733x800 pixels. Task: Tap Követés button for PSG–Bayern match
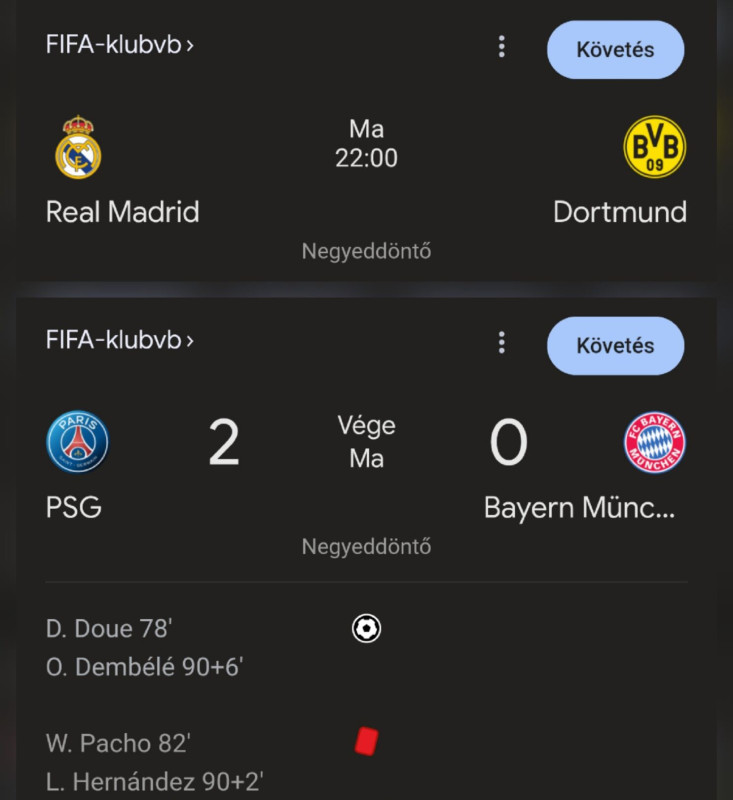[x=615, y=346]
